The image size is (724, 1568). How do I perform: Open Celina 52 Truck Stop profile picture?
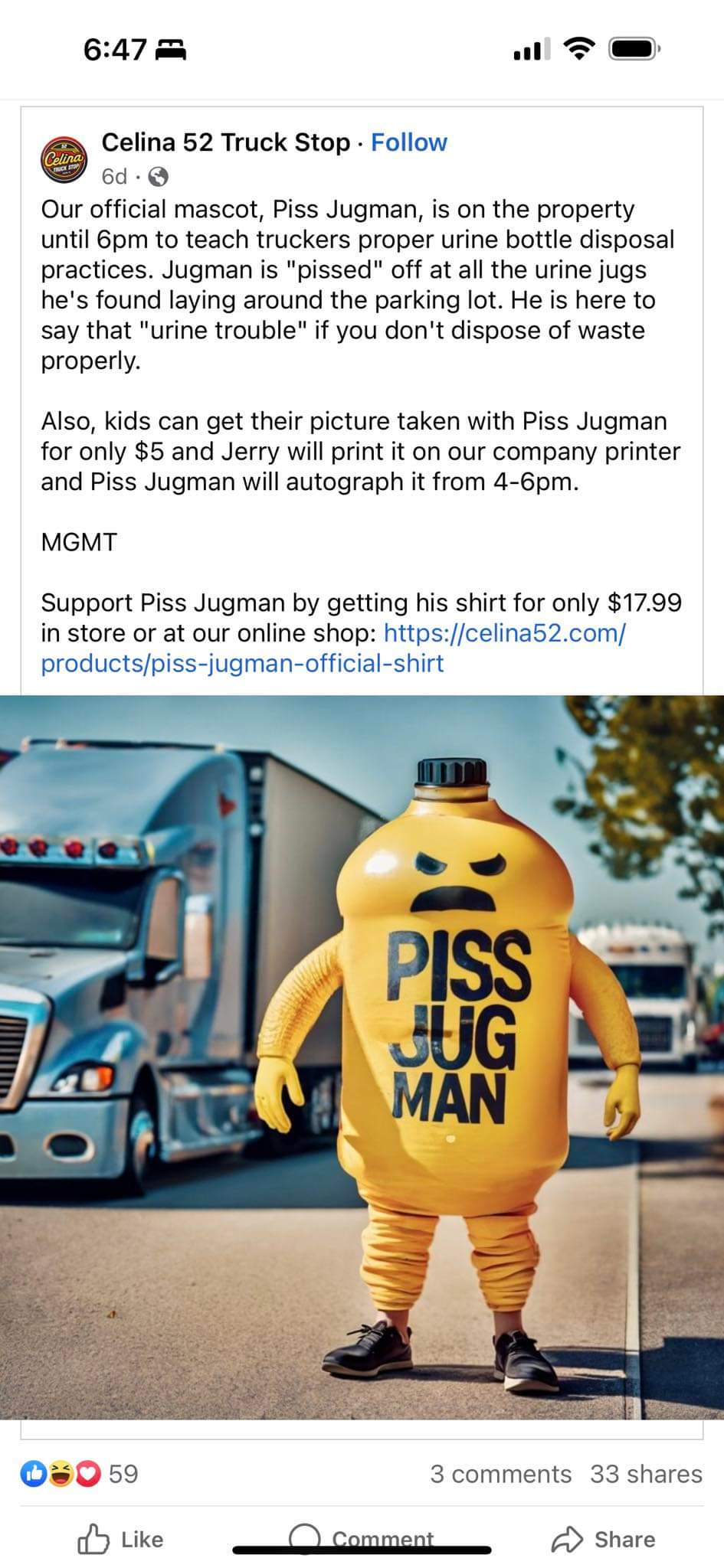[x=64, y=158]
